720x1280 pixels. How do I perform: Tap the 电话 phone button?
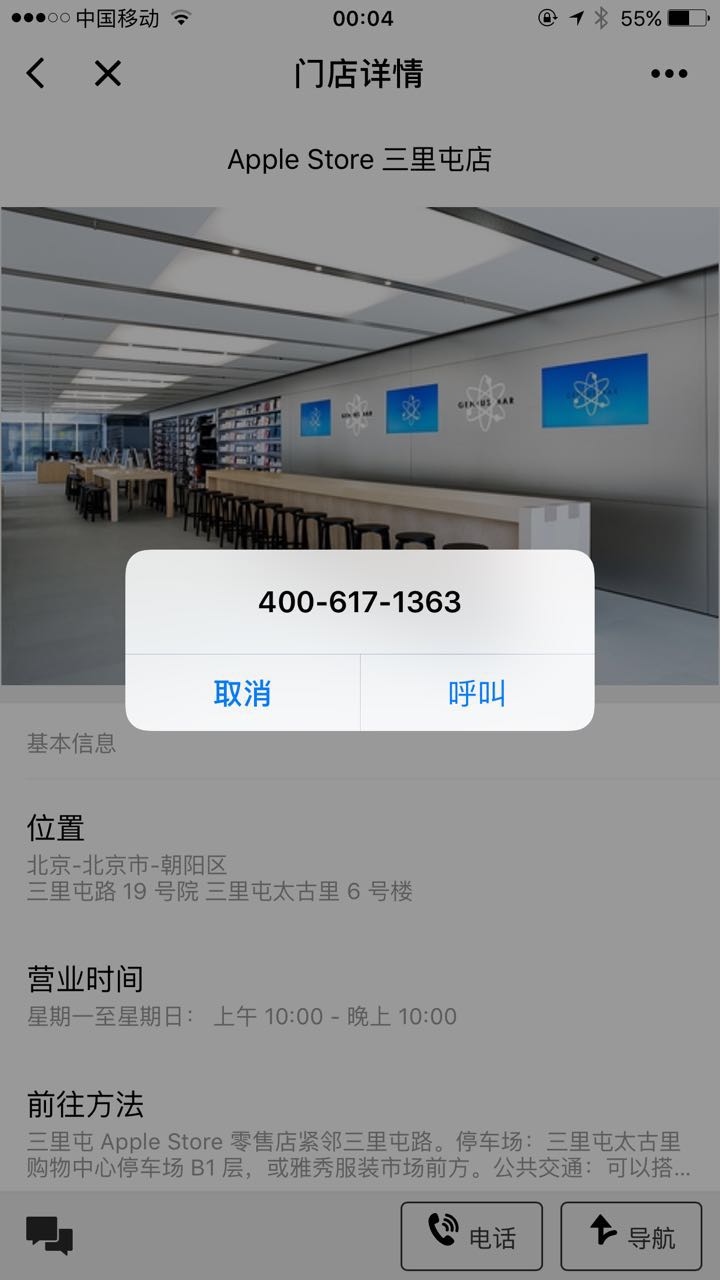pyautogui.click(x=471, y=1236)
